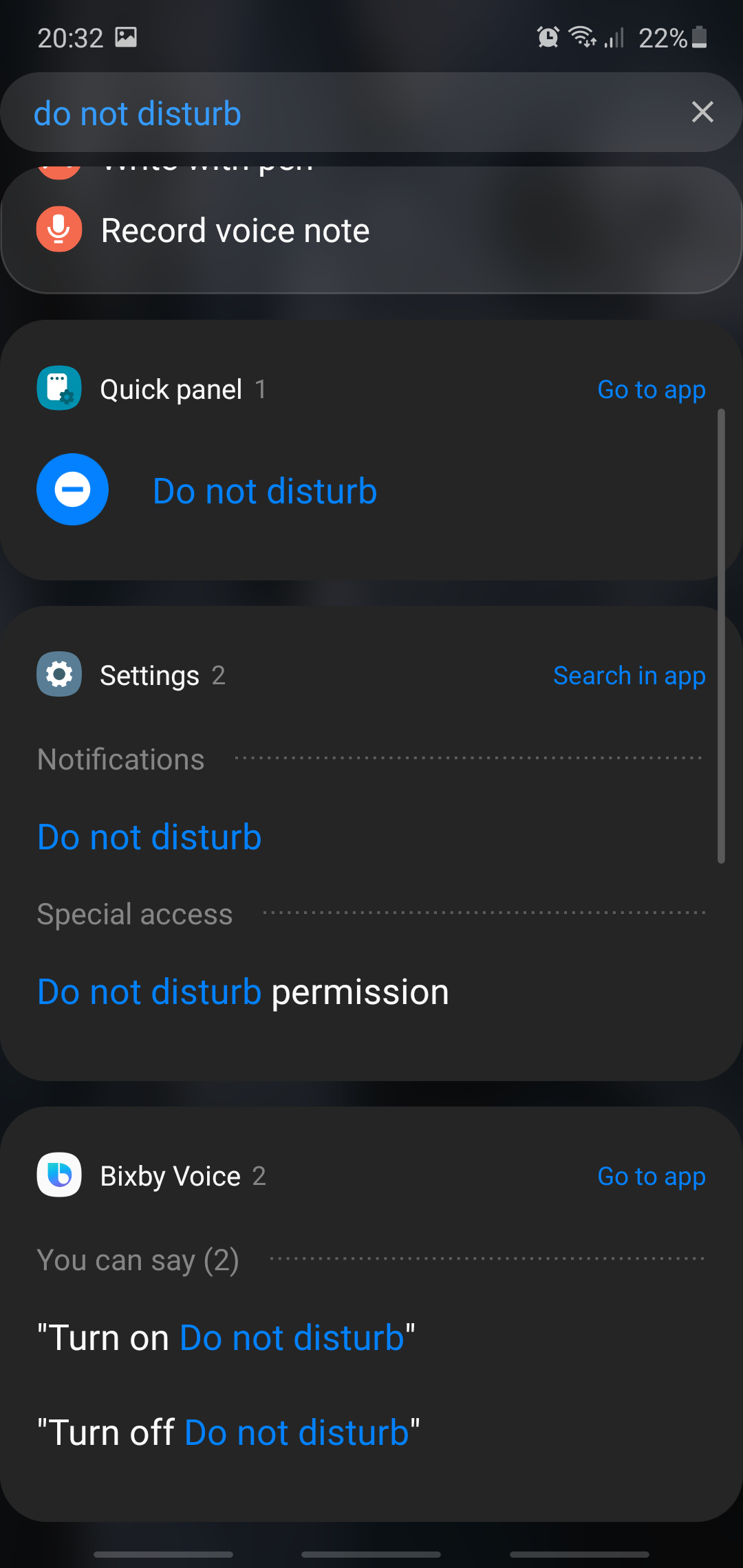
Task: Open Do not disturb under Notifications
Action: 150,838
